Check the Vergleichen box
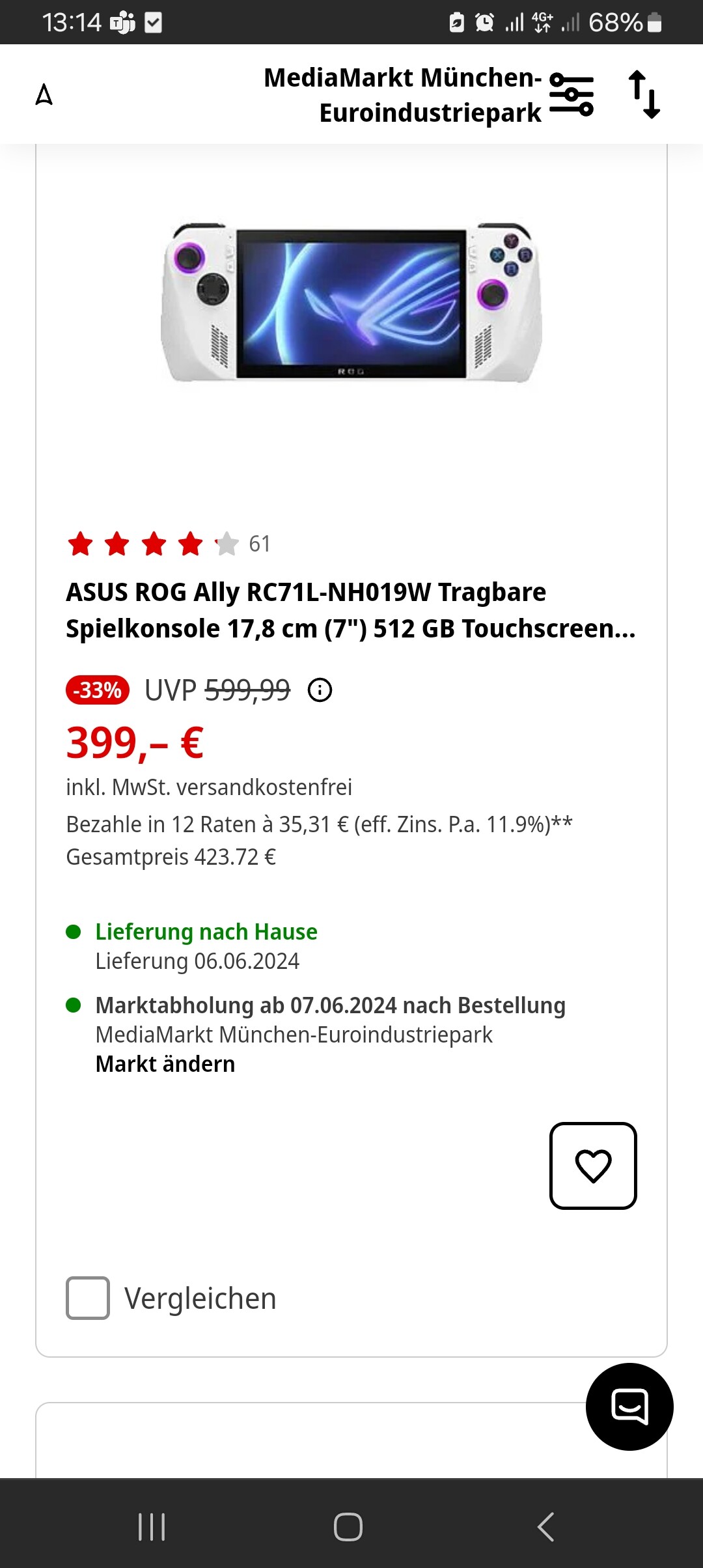703x1568 pixels. pyautogui.click(x=88, y=1298)
